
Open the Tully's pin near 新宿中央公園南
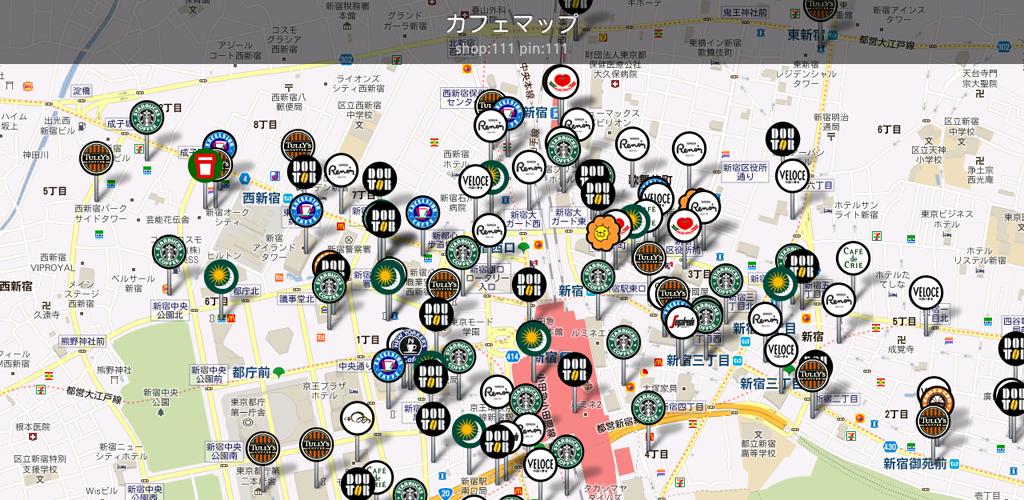coord(316,444)
